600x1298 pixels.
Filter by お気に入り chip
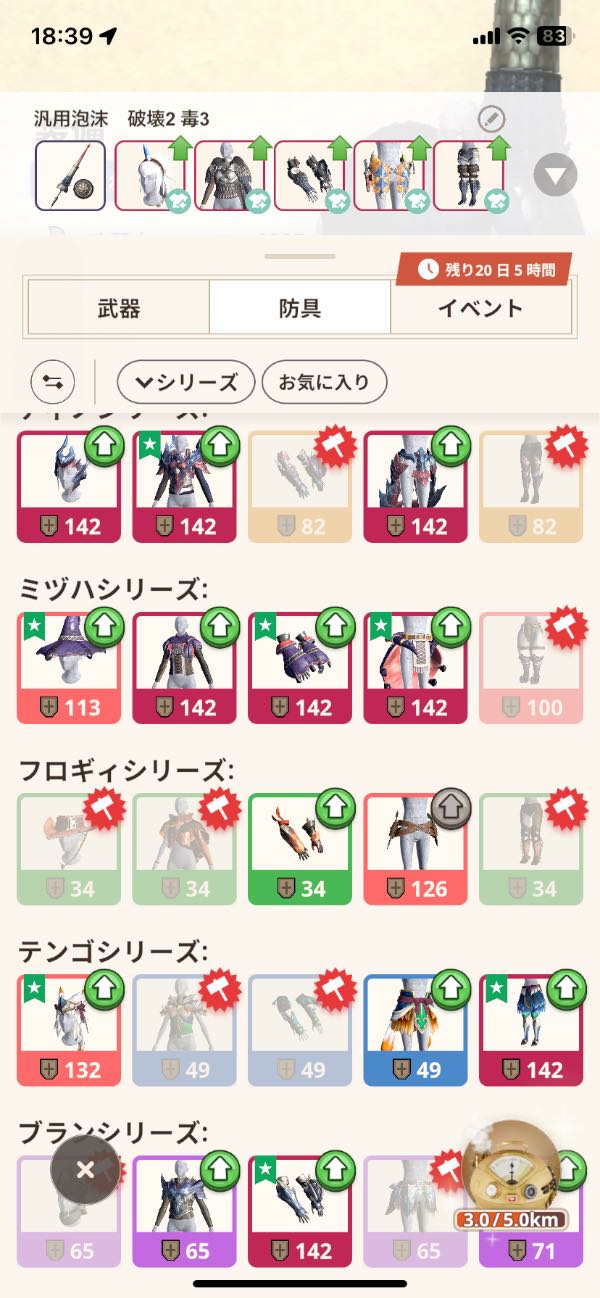(x=324, y=382)
